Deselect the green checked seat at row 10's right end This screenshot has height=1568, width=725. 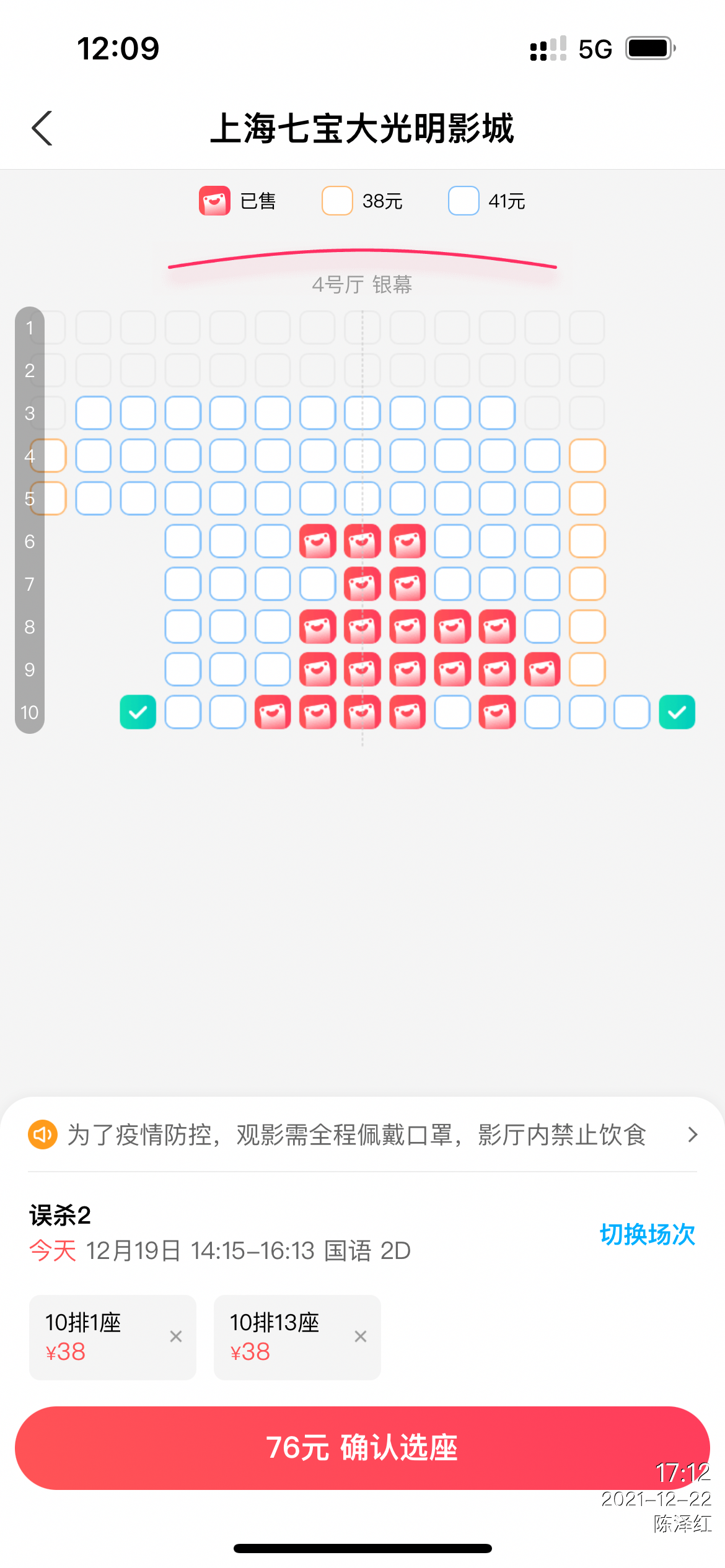tap(677, 712)
